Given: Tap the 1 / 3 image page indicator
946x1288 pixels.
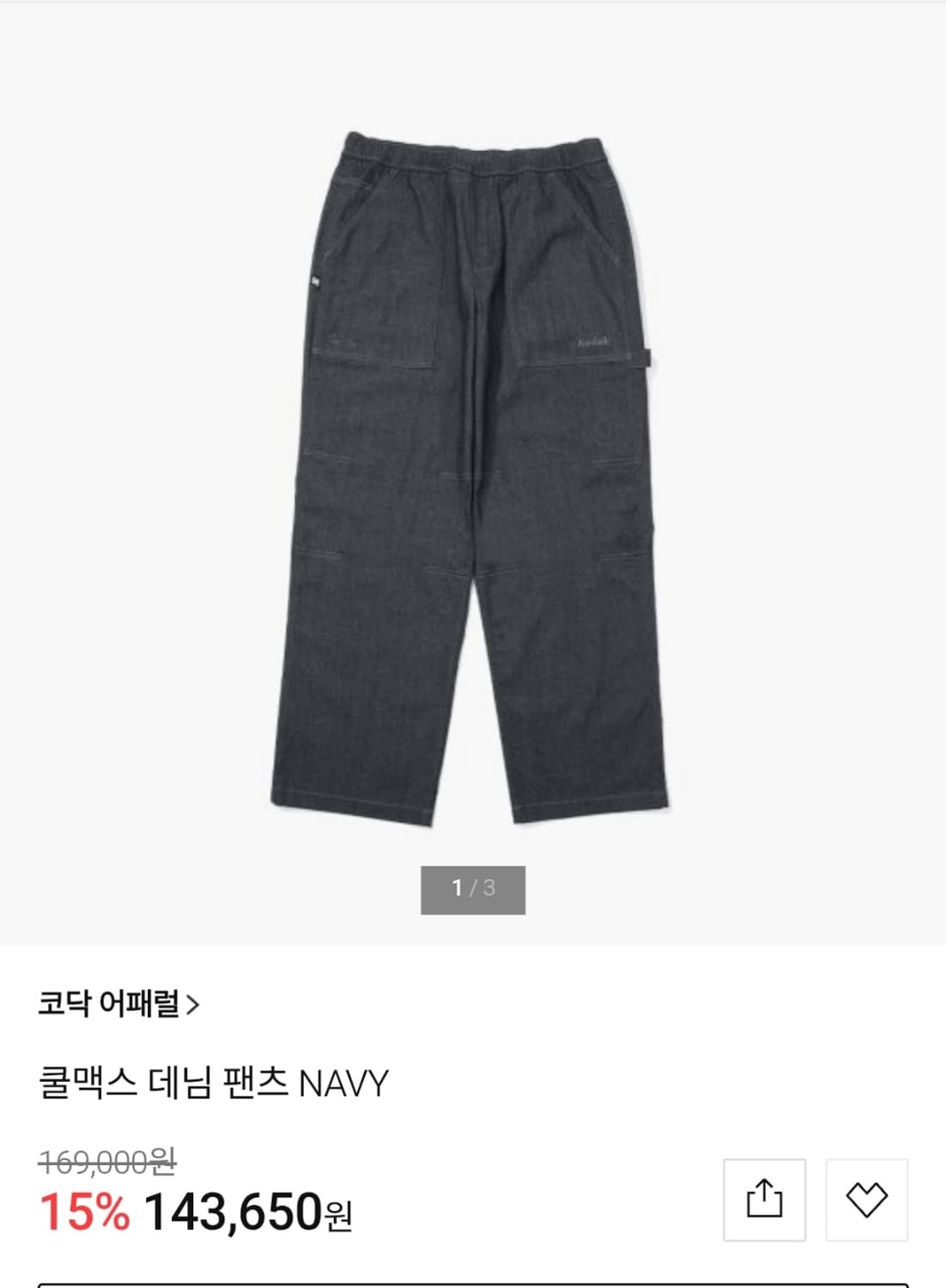Looking at the screenshot, I should 473,890.
